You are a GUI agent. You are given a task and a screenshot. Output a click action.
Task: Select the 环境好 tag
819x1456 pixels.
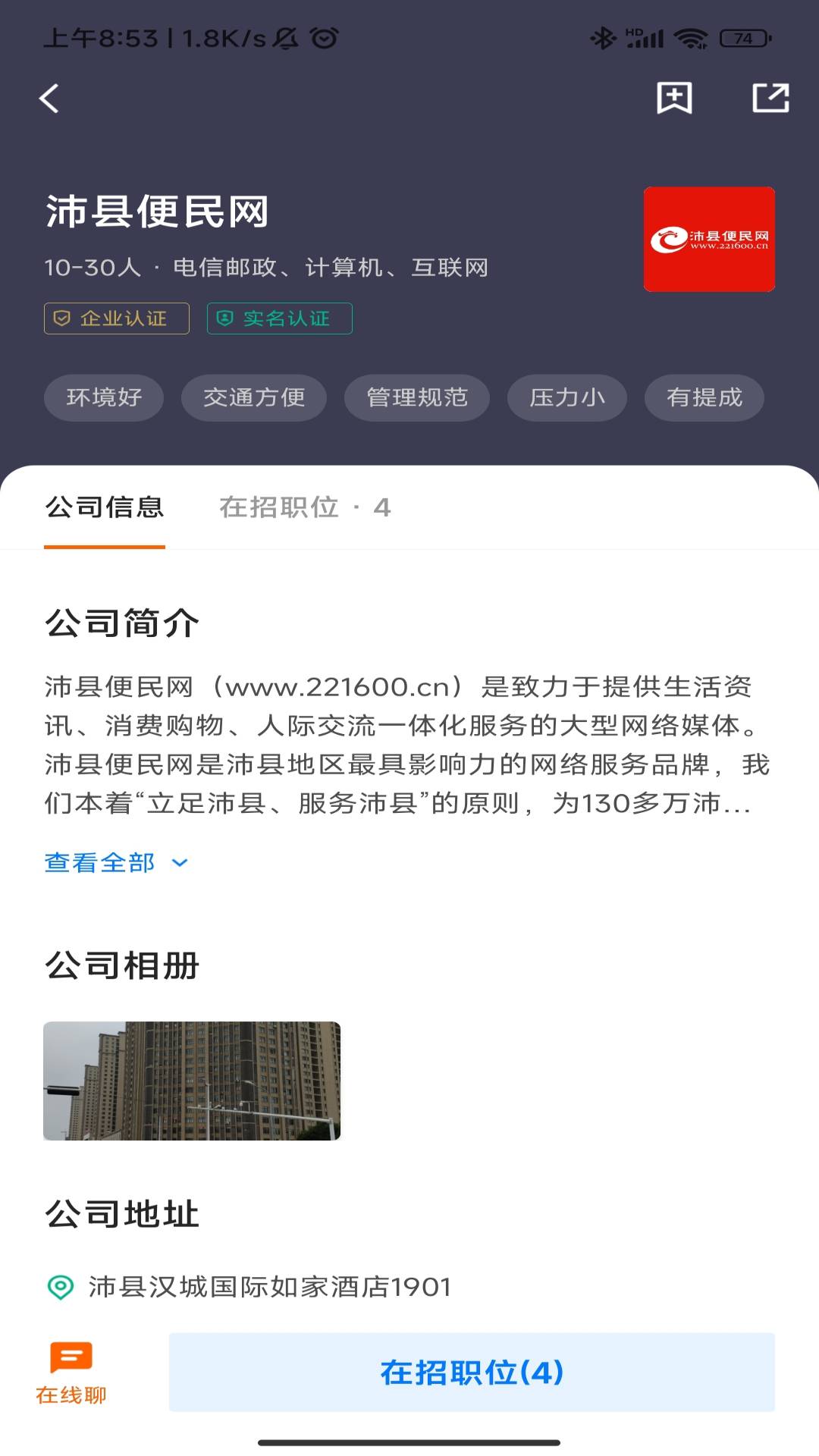coord(104,397)
